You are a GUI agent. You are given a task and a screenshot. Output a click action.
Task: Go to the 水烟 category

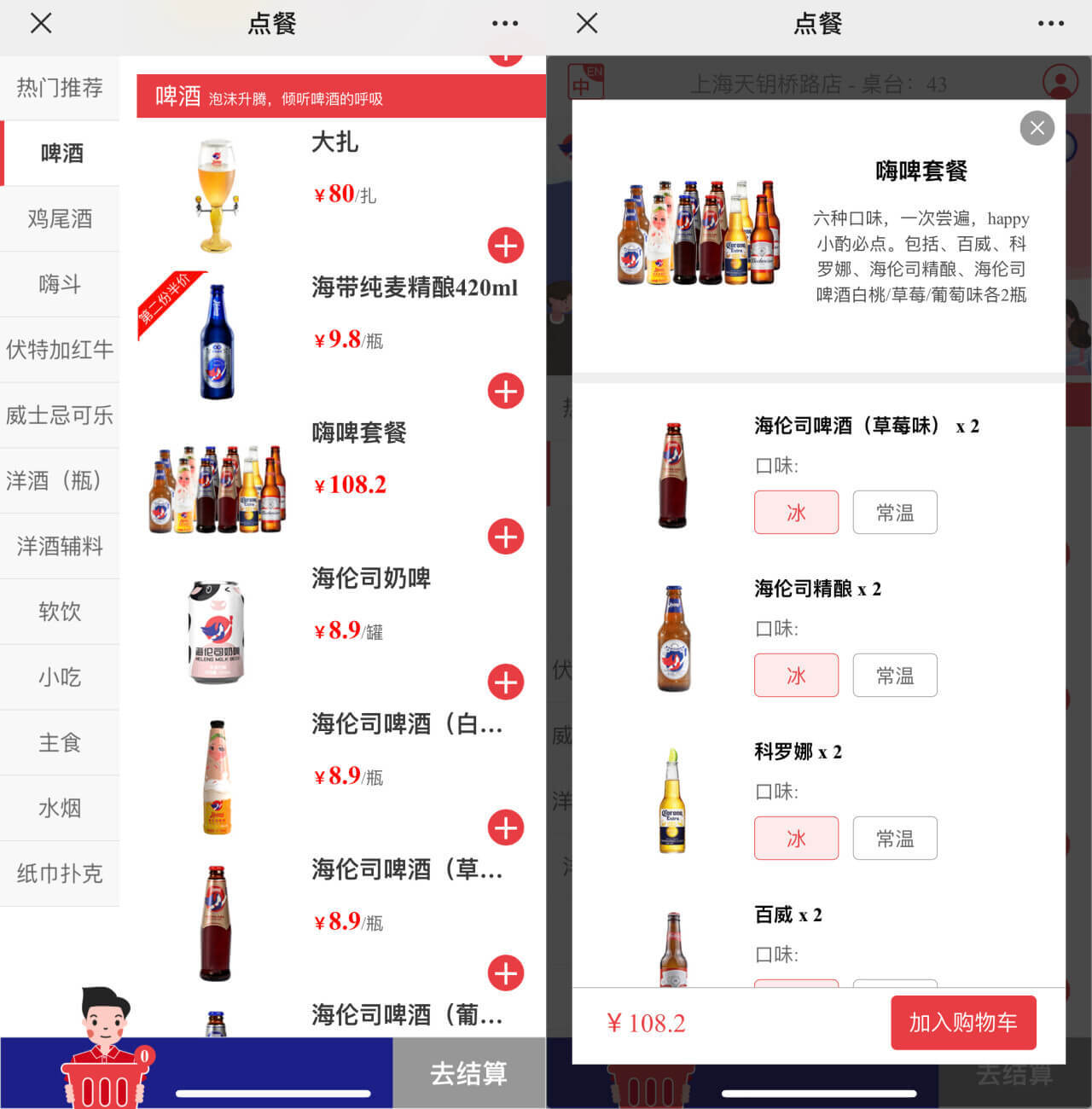[x=60, y=808]
